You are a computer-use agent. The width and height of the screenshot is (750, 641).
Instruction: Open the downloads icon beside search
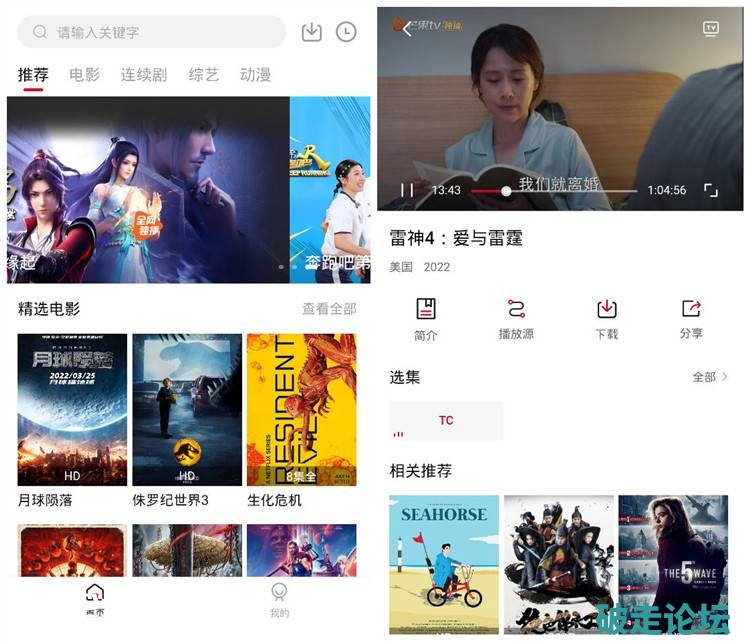pyautogui.click(x=311, y=32)
